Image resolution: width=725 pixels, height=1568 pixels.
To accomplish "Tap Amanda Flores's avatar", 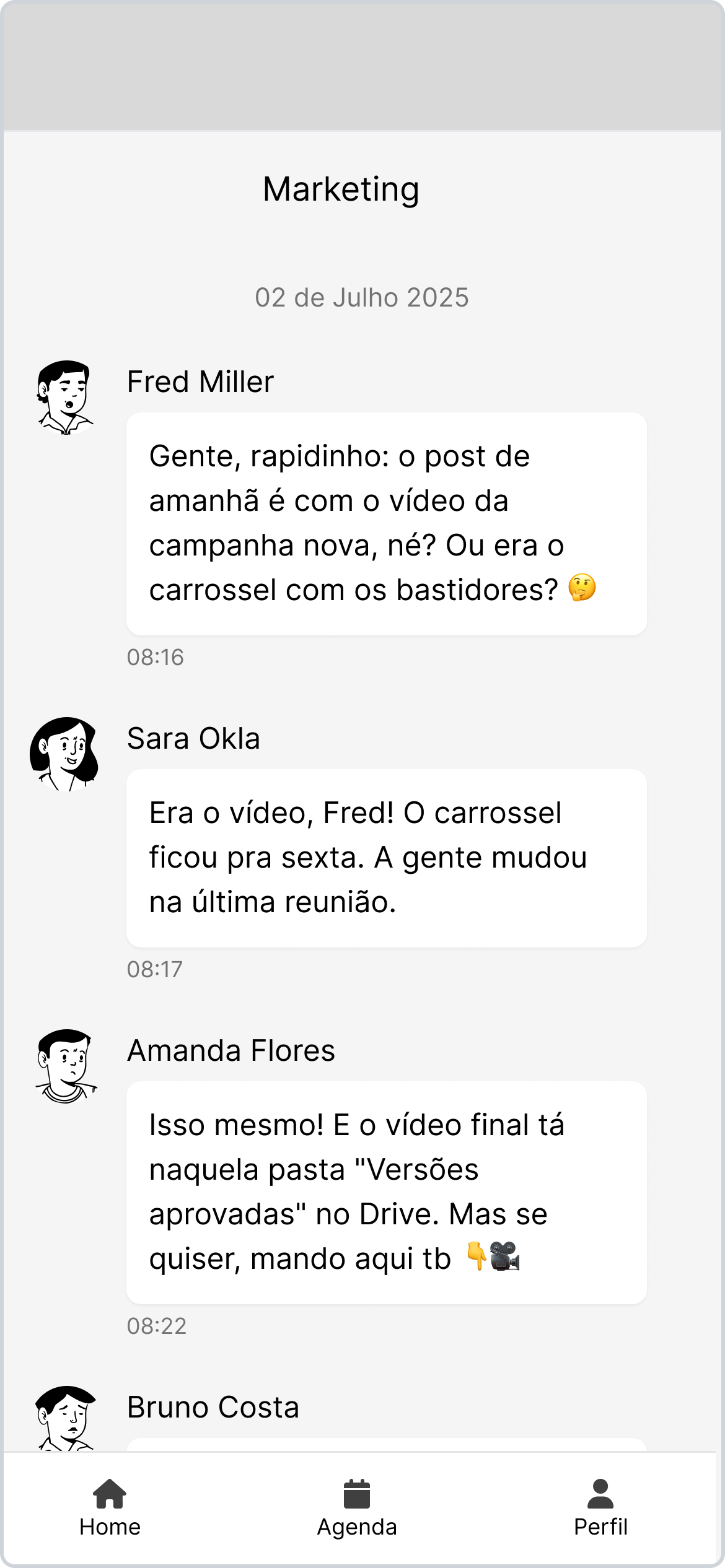I will tap(66, 1066).
